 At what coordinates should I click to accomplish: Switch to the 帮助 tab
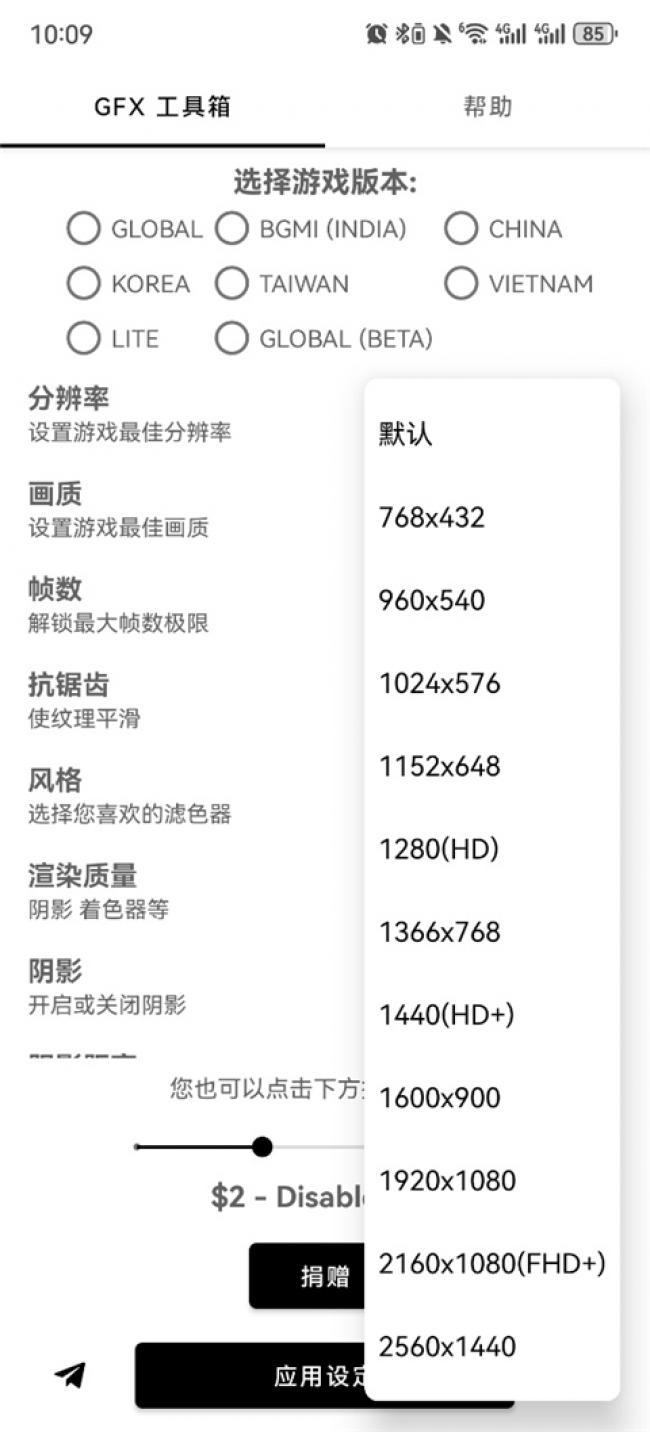(x=487, y=107)
